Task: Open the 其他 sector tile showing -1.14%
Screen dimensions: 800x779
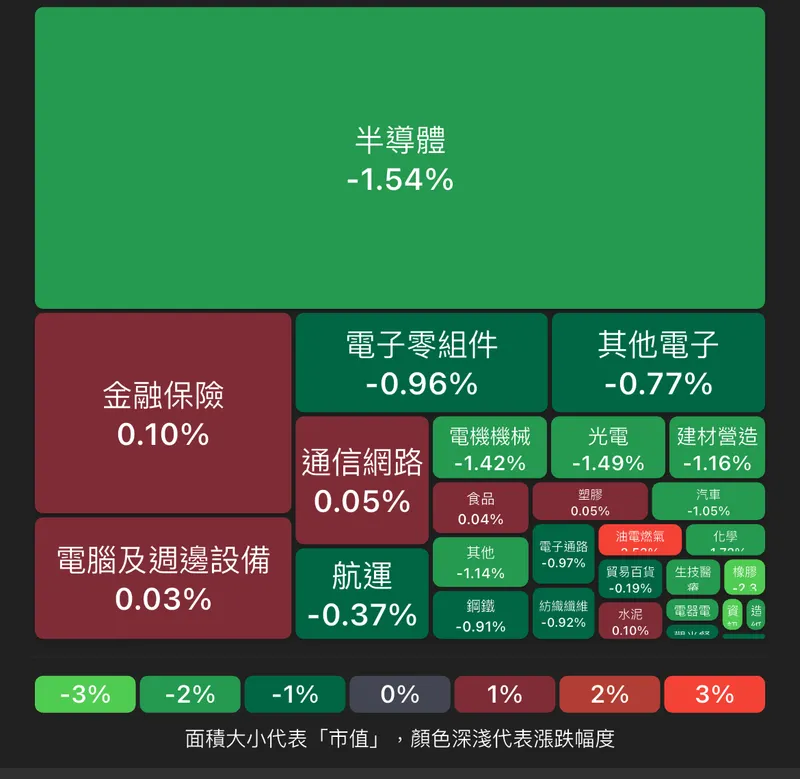Action: tap(480, 562)
